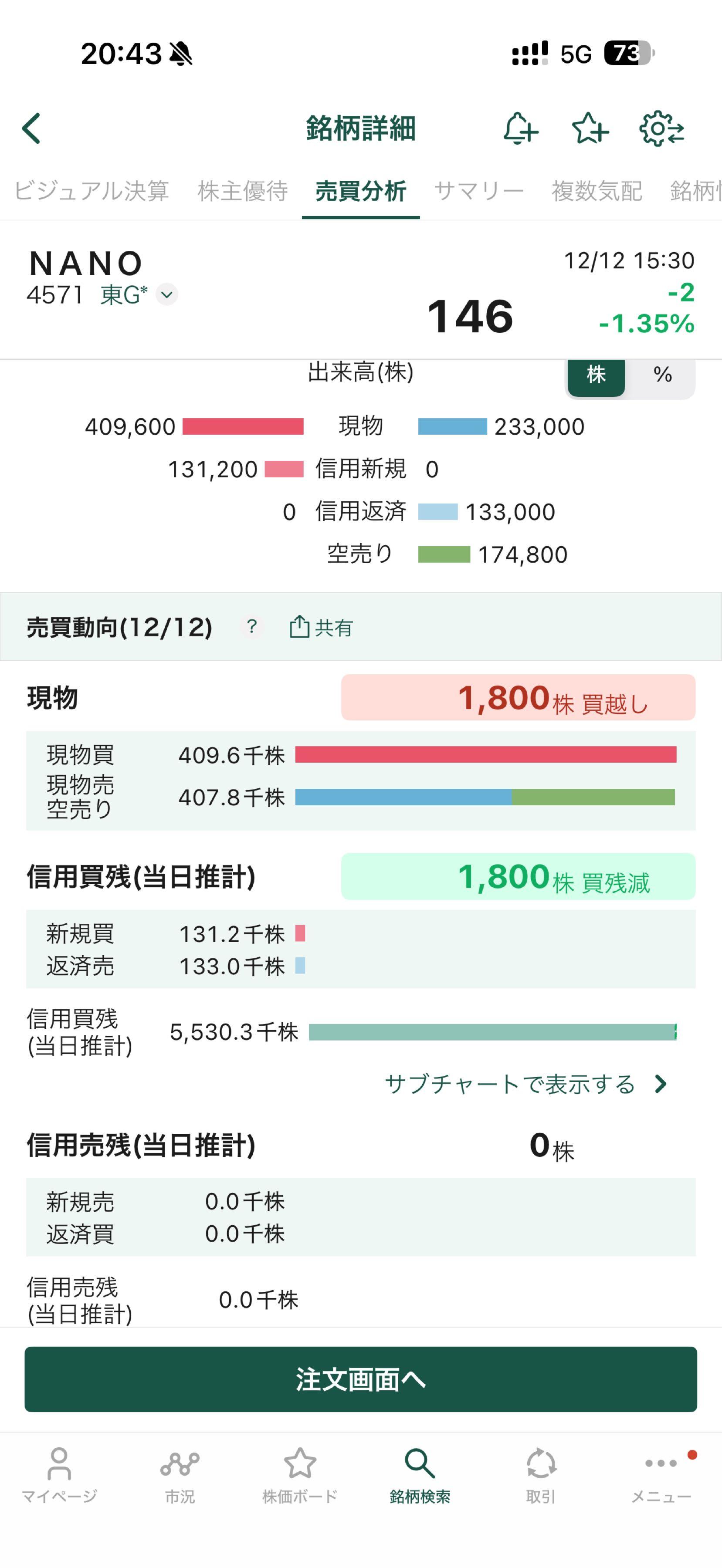Go to the order screen via 注文画面へ
The height and width of the screenshot is (1568, 722).
361,1379
